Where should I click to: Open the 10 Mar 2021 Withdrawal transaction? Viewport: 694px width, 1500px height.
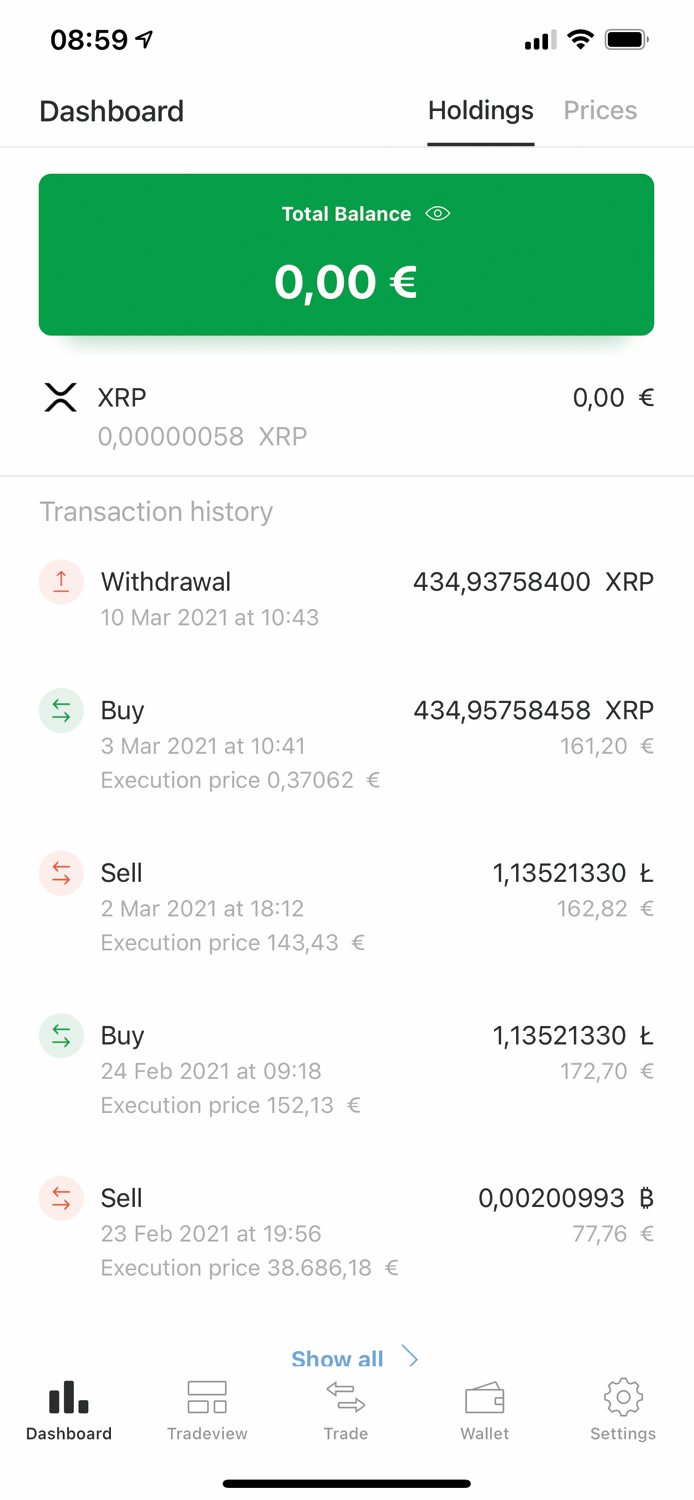click(x=347, y=599)
